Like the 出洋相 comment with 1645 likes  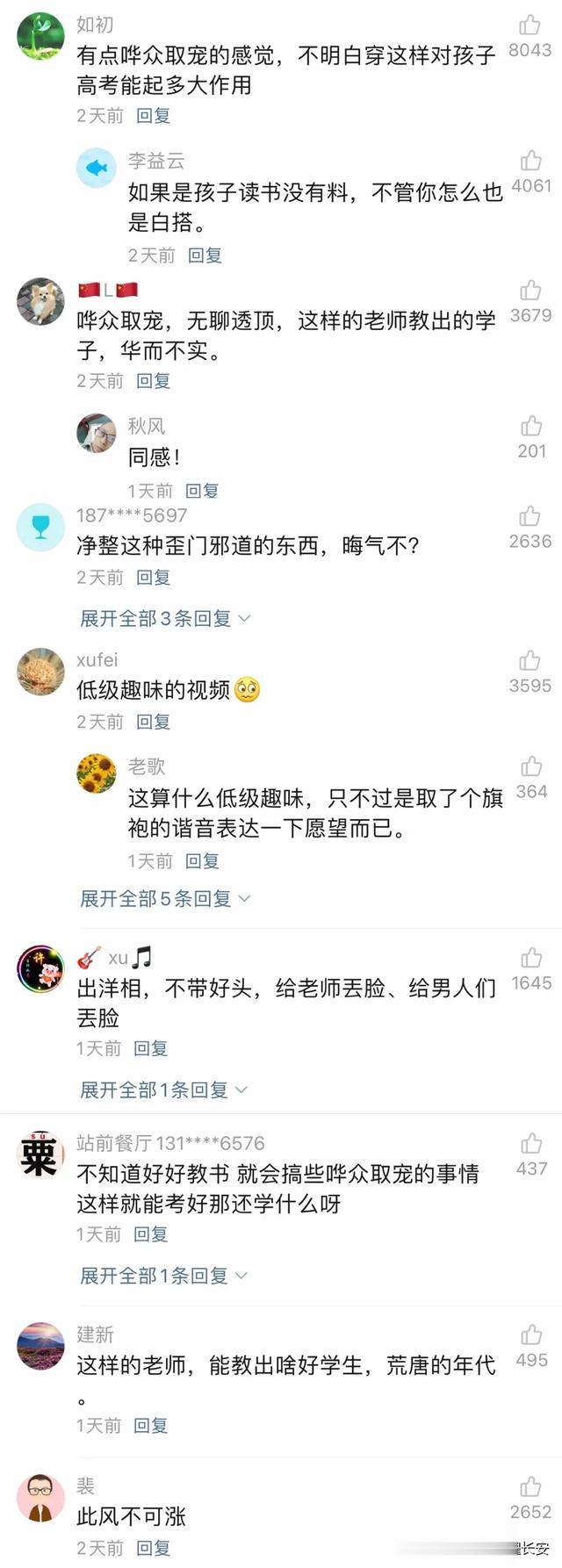(x=530, y=958)
